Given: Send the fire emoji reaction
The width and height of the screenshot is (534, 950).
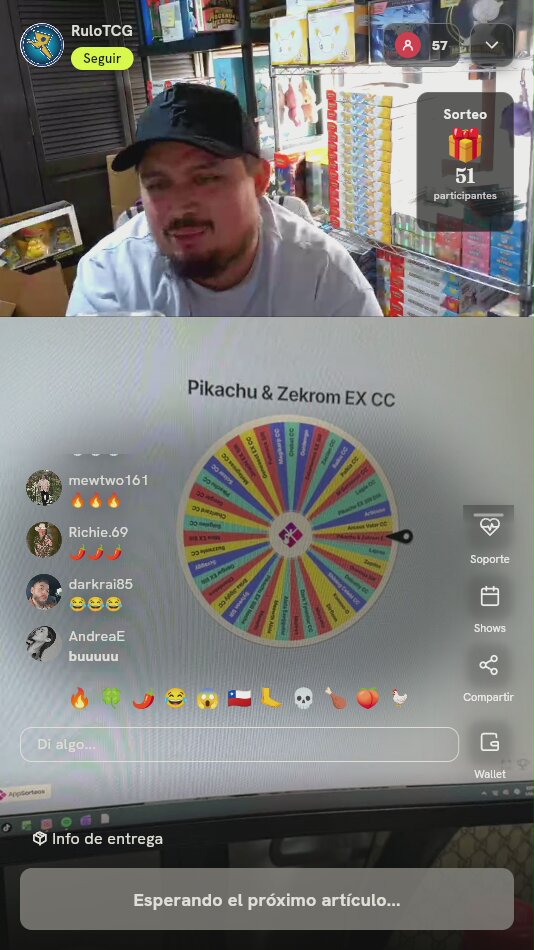Looking at the screenshot, I should pos(80,699).
